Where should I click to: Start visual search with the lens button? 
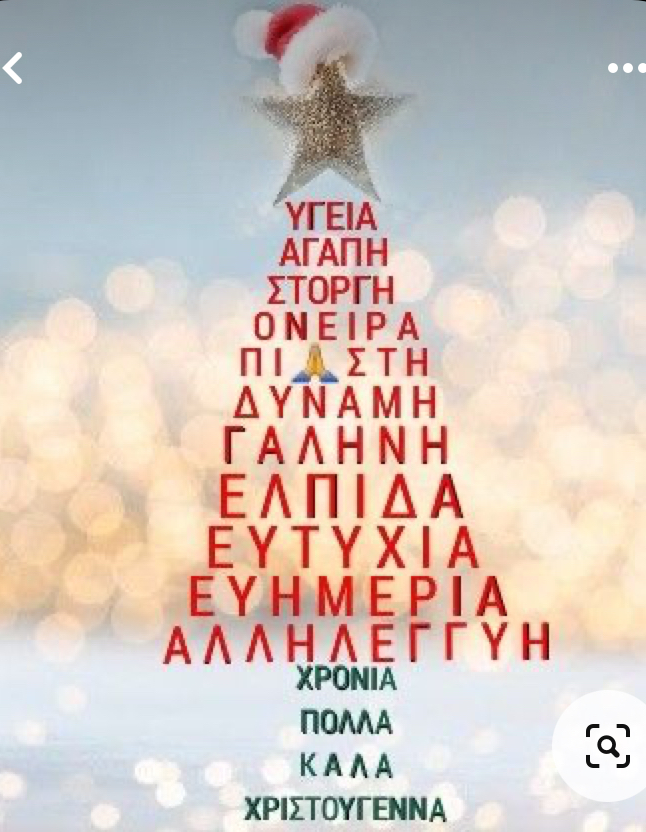(607, 746)
